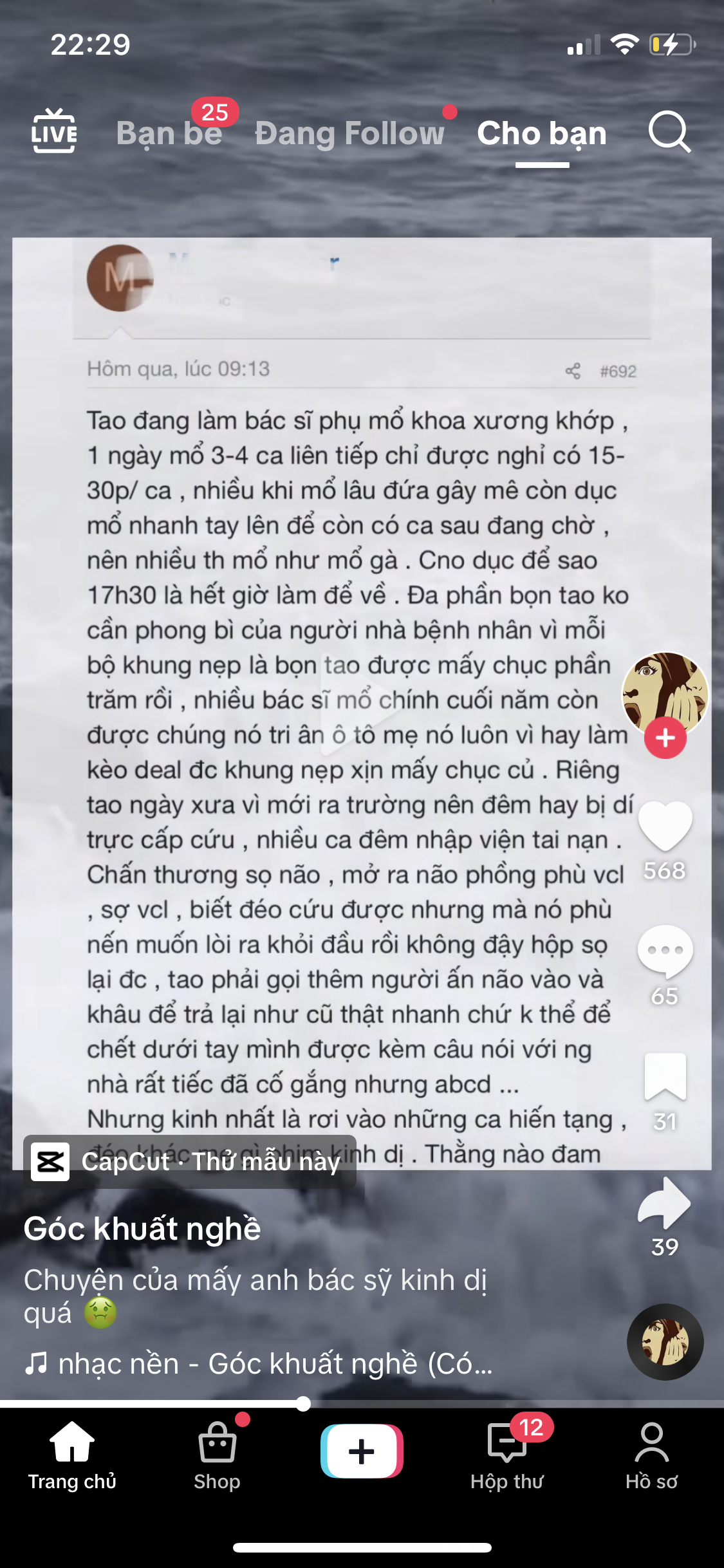Like the video with the heart icon

point(664,826)
